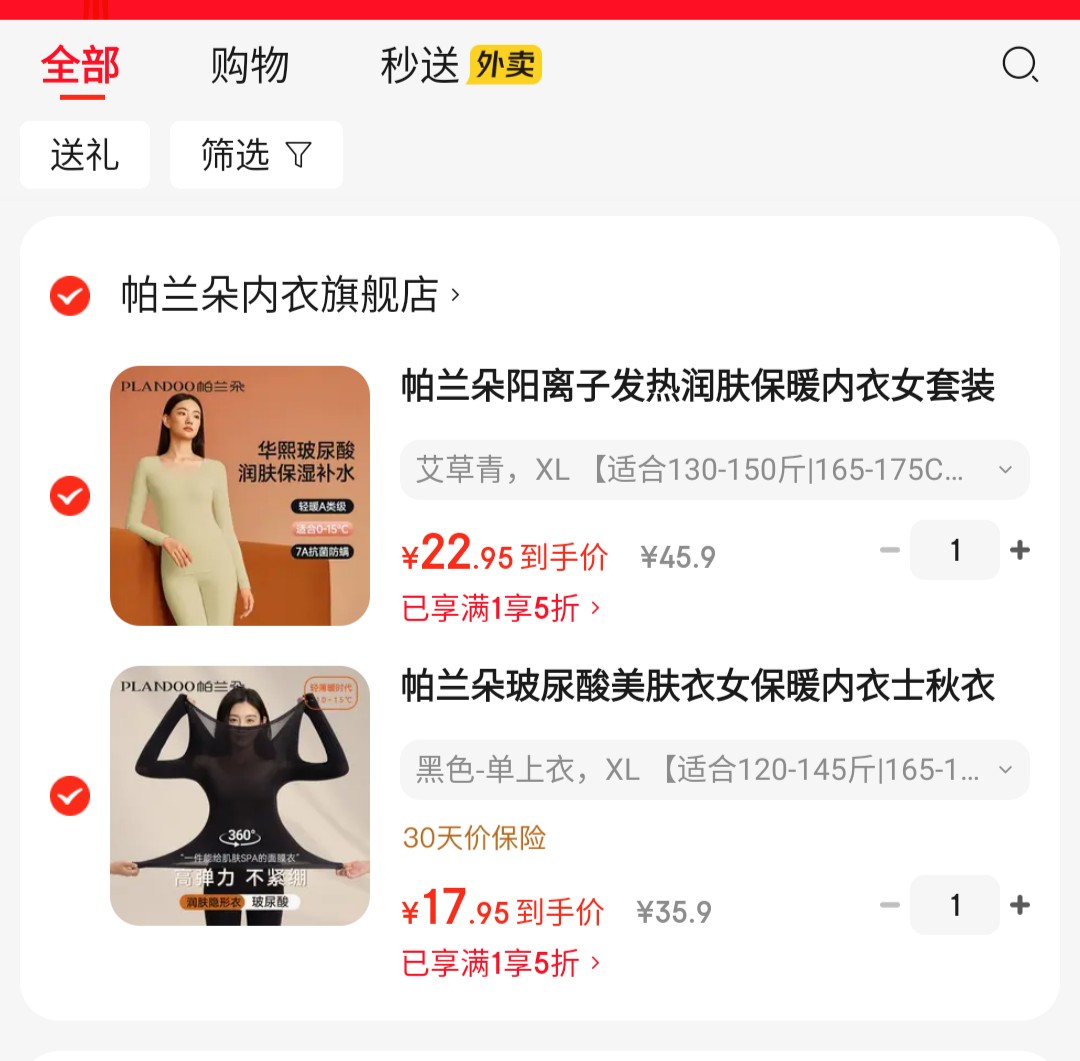View 已享满1享5折 details under ¥17.95
Viewport: 1080px width, 1061px height.
(501, 963)
